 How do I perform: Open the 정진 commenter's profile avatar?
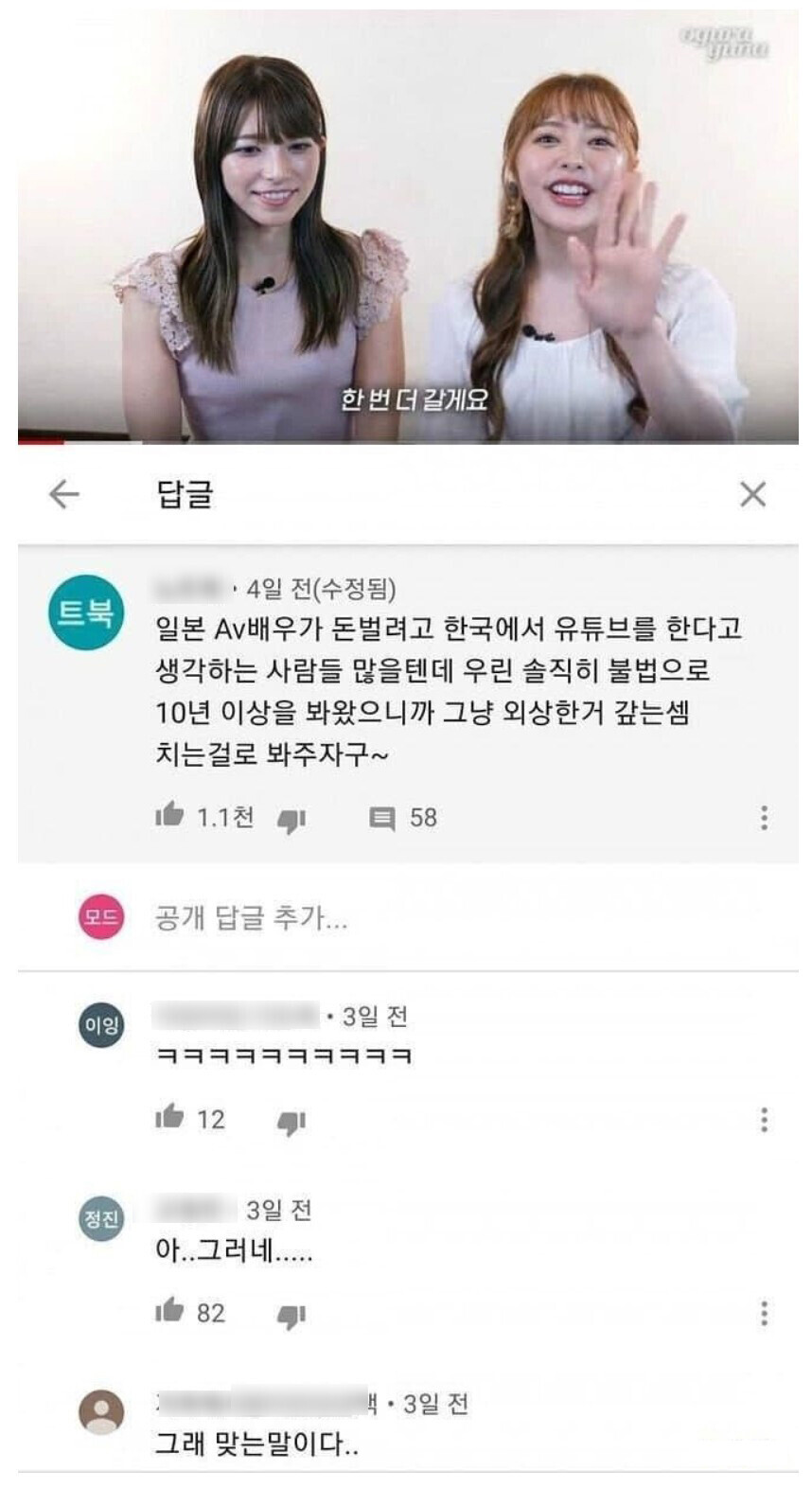(x=101, y=1217)
